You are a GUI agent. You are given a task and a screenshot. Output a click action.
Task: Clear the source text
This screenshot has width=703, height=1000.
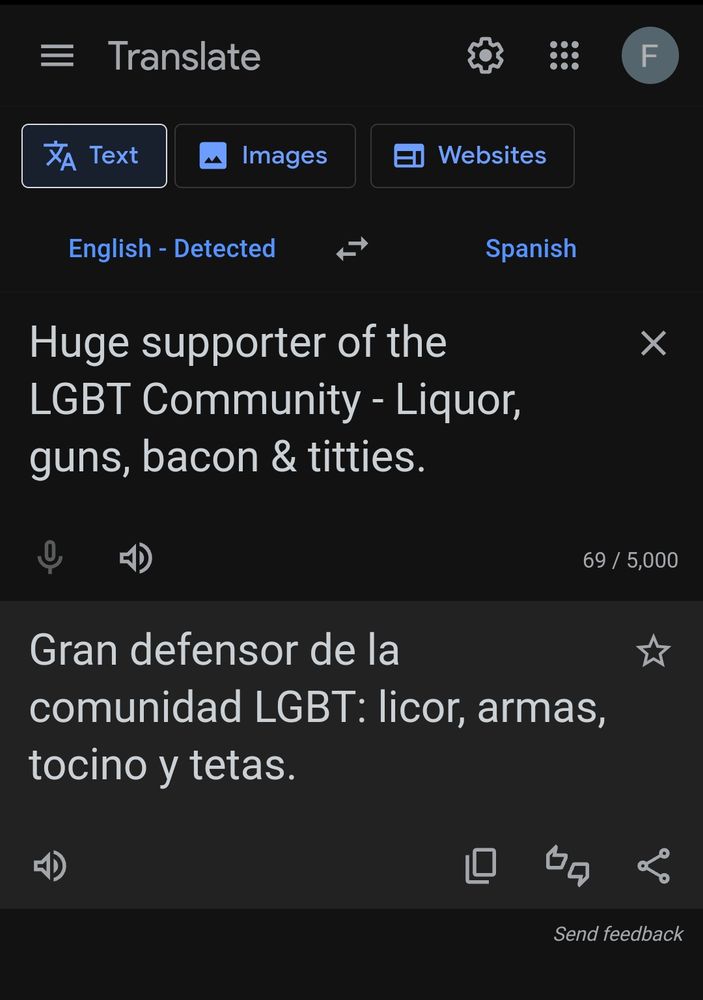click(x=653, y=344)
